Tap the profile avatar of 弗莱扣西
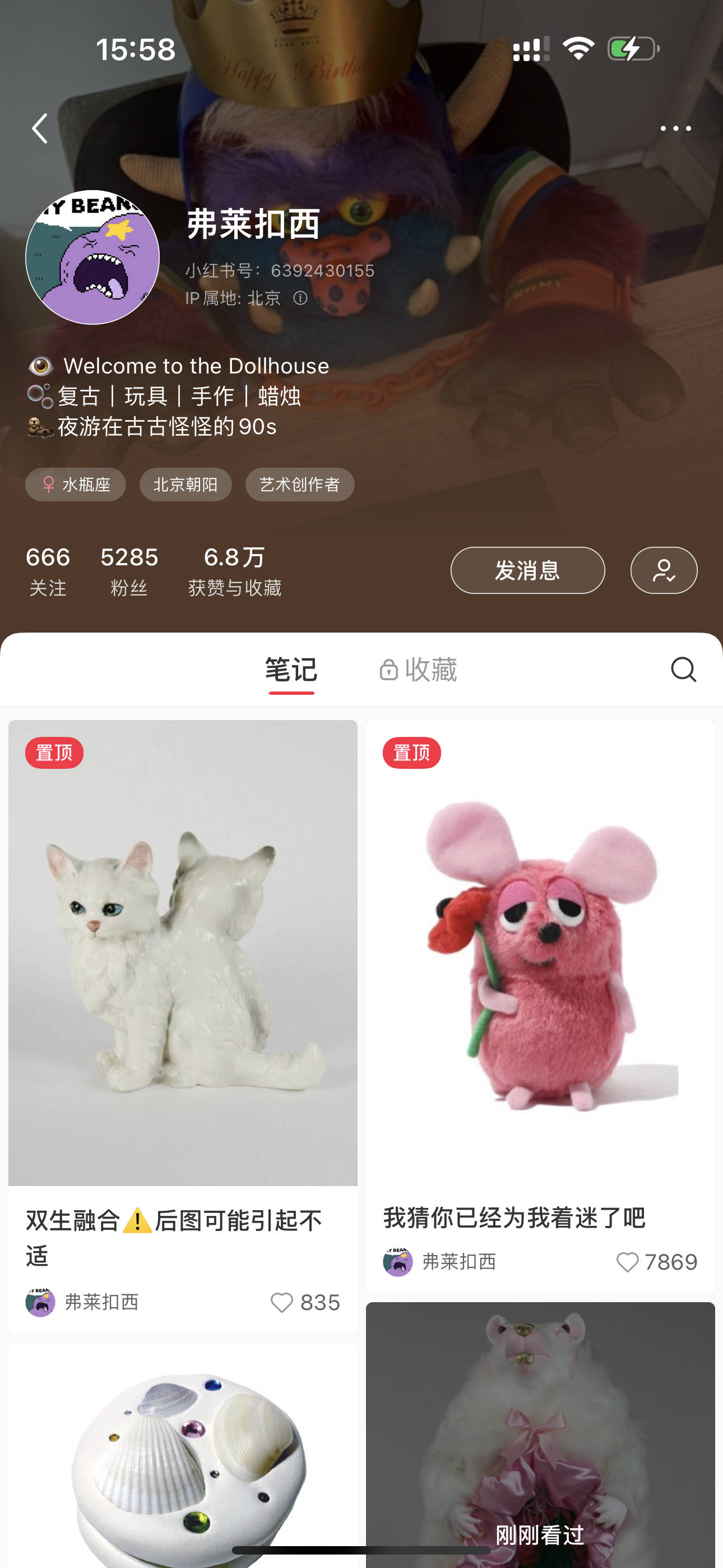The width and height of the screenshot is (723, 1568). 92,257
